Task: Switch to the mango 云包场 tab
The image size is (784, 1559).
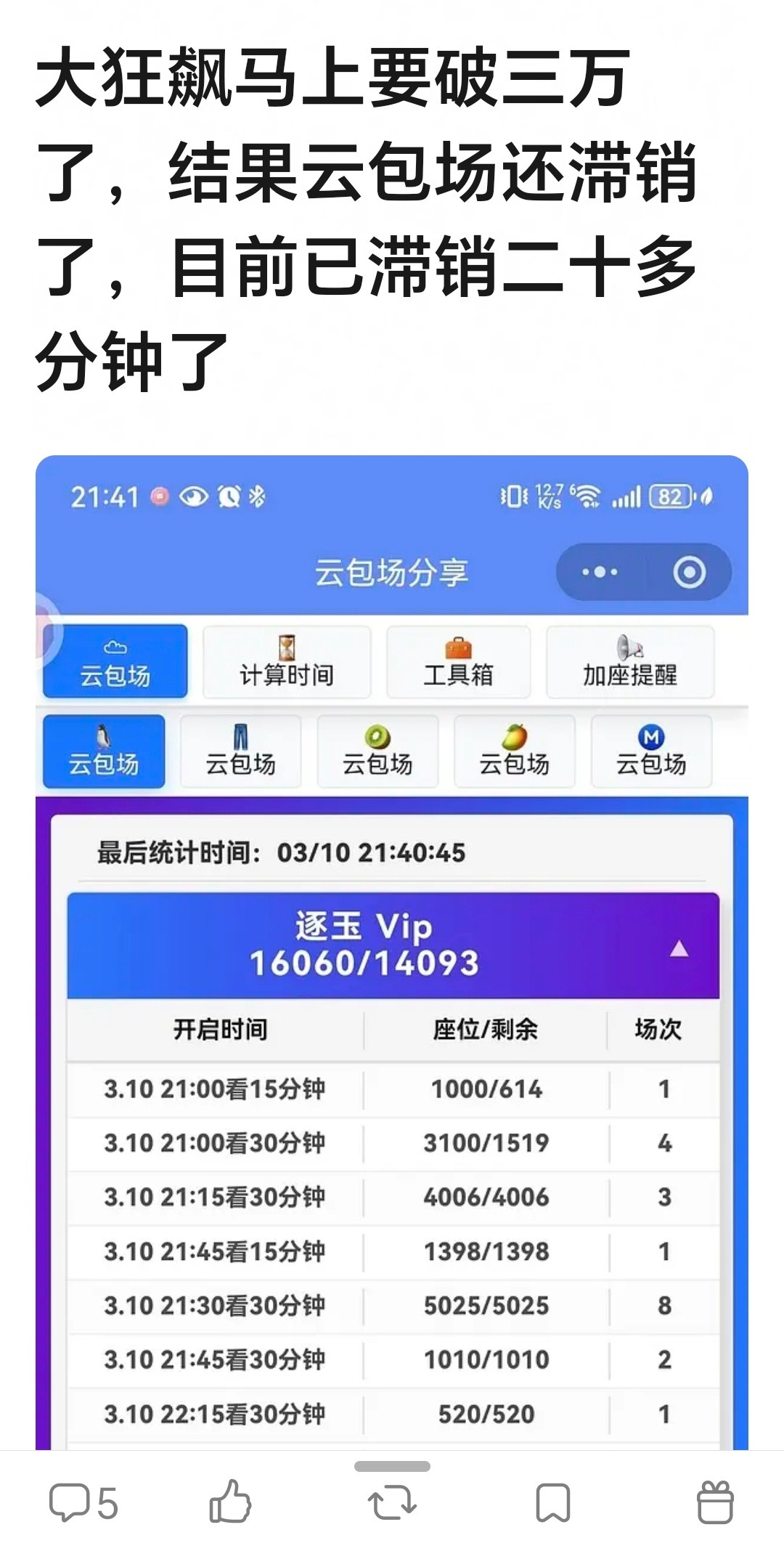Action: pos(513,751)
